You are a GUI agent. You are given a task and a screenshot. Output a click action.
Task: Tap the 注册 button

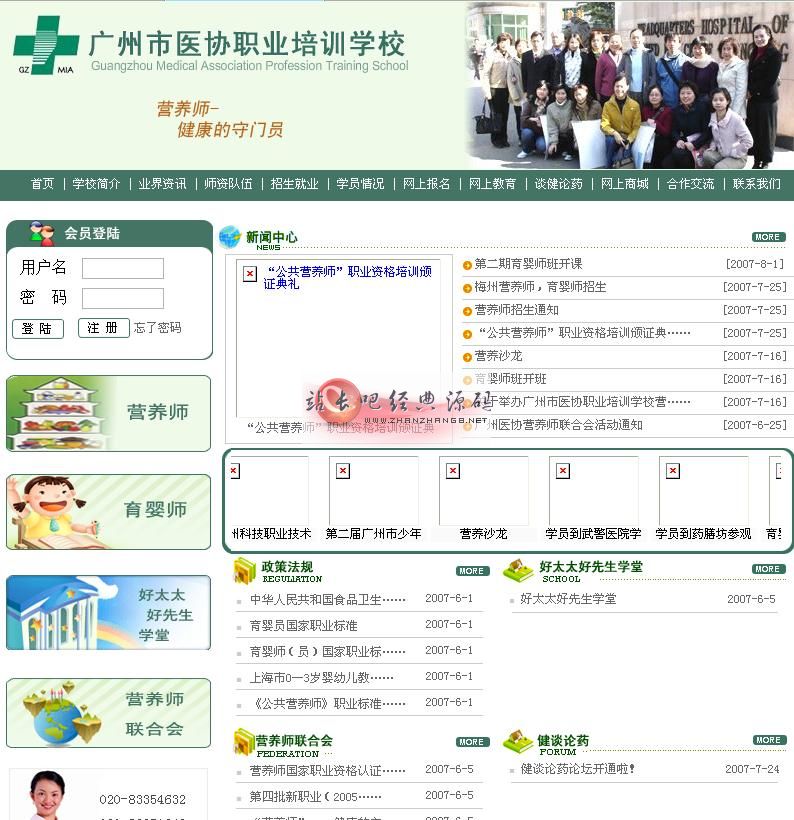coord(103,328)
